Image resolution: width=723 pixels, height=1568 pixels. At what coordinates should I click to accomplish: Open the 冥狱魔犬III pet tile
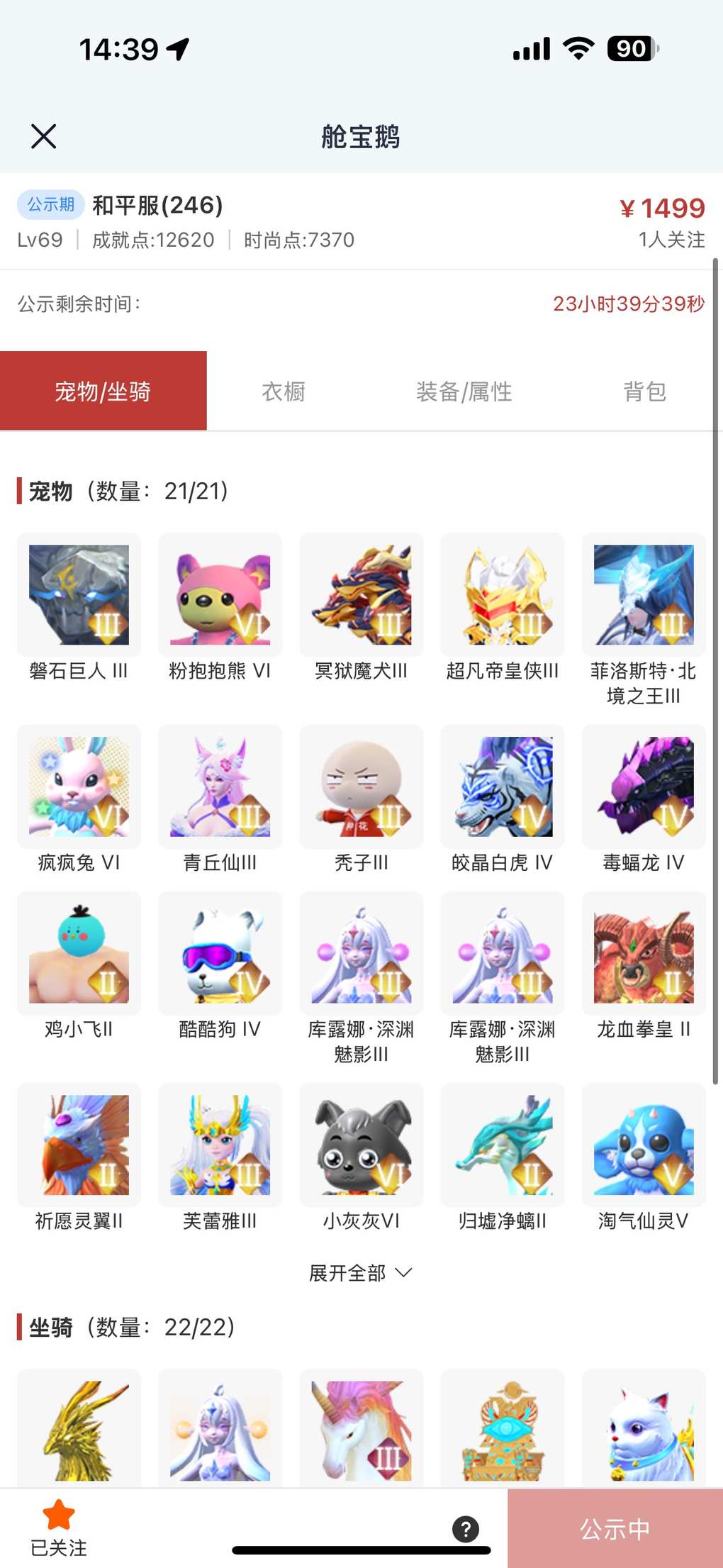tap(361, 596)
